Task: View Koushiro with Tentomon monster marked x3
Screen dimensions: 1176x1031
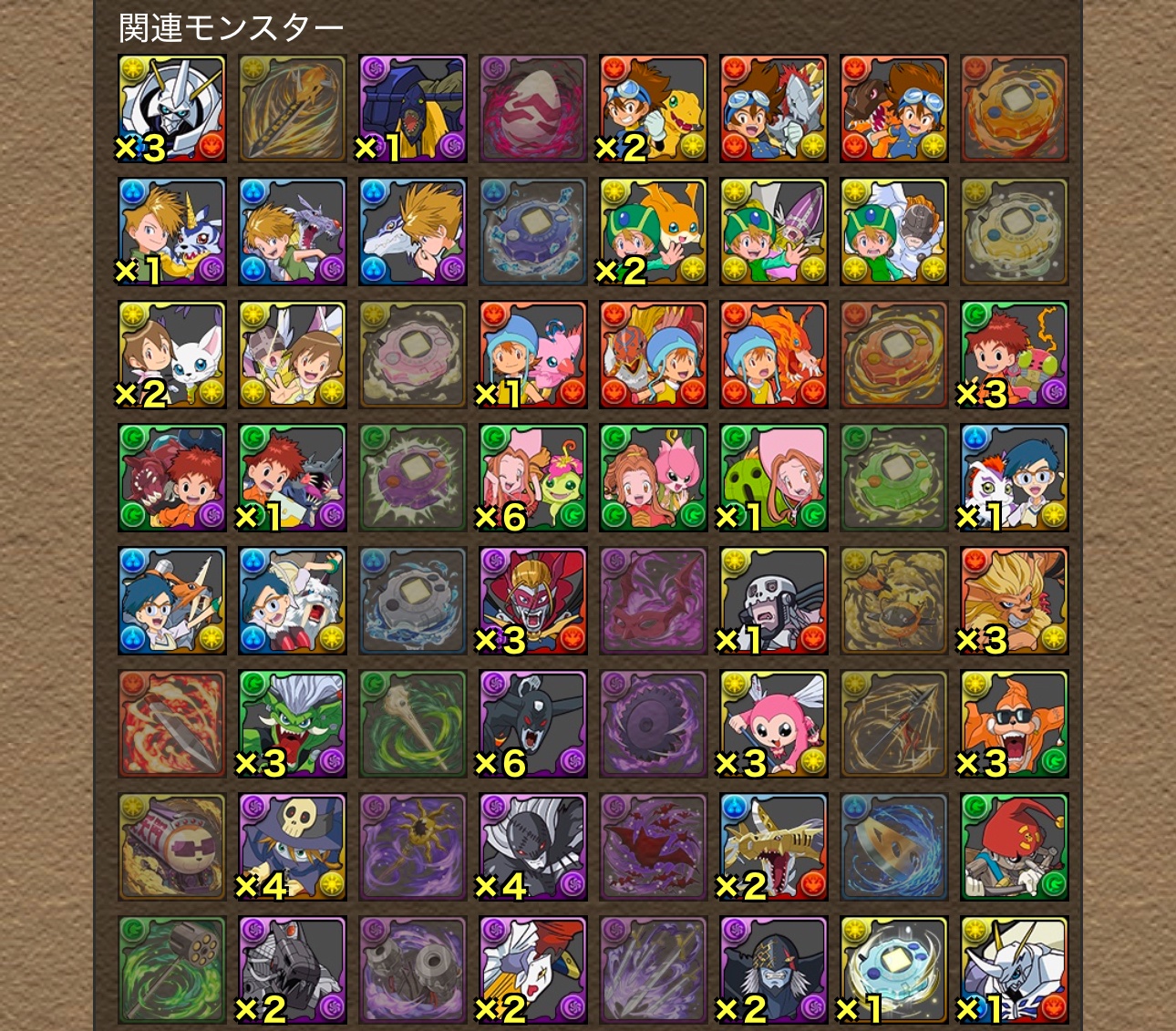Action: point(1014,354)
